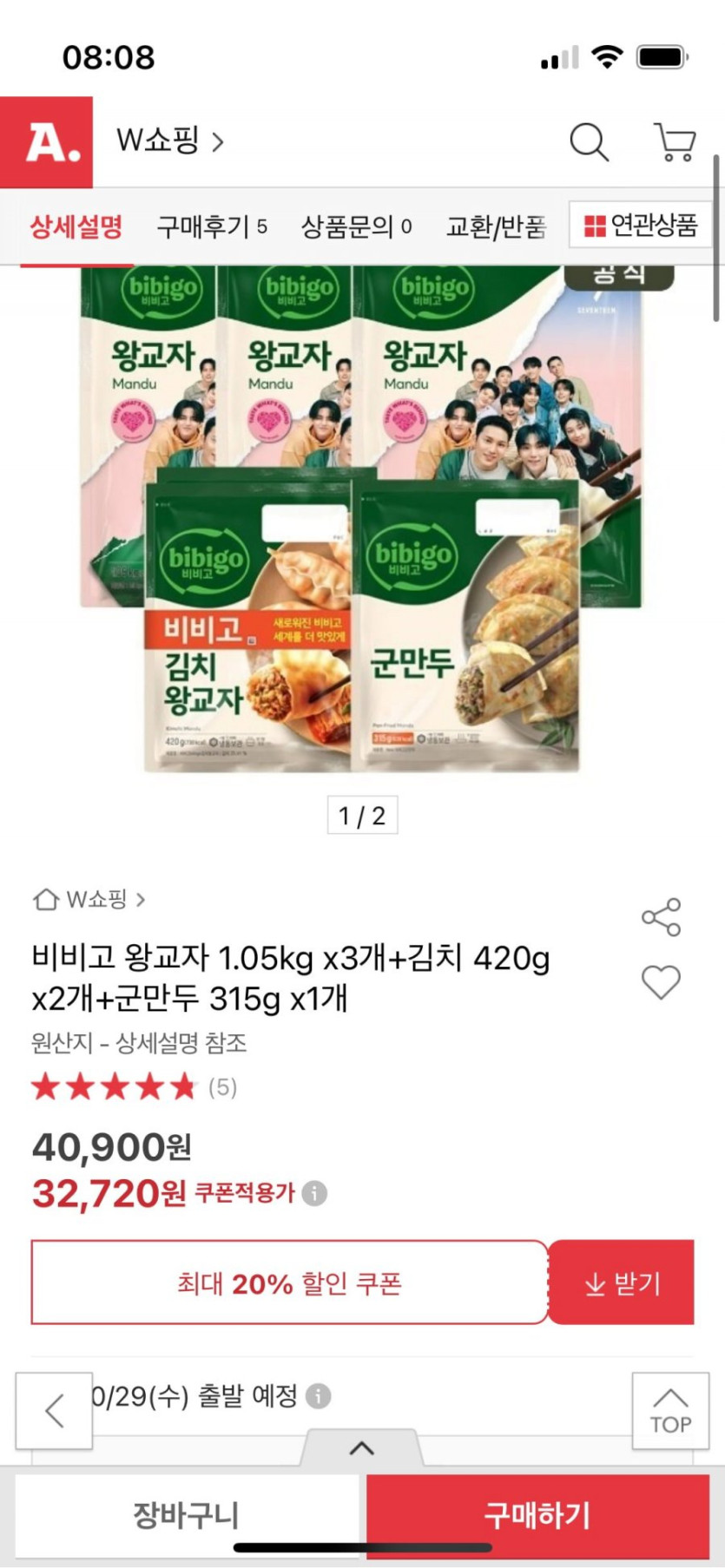Jump back to TOP of page

coord(670,1410)
